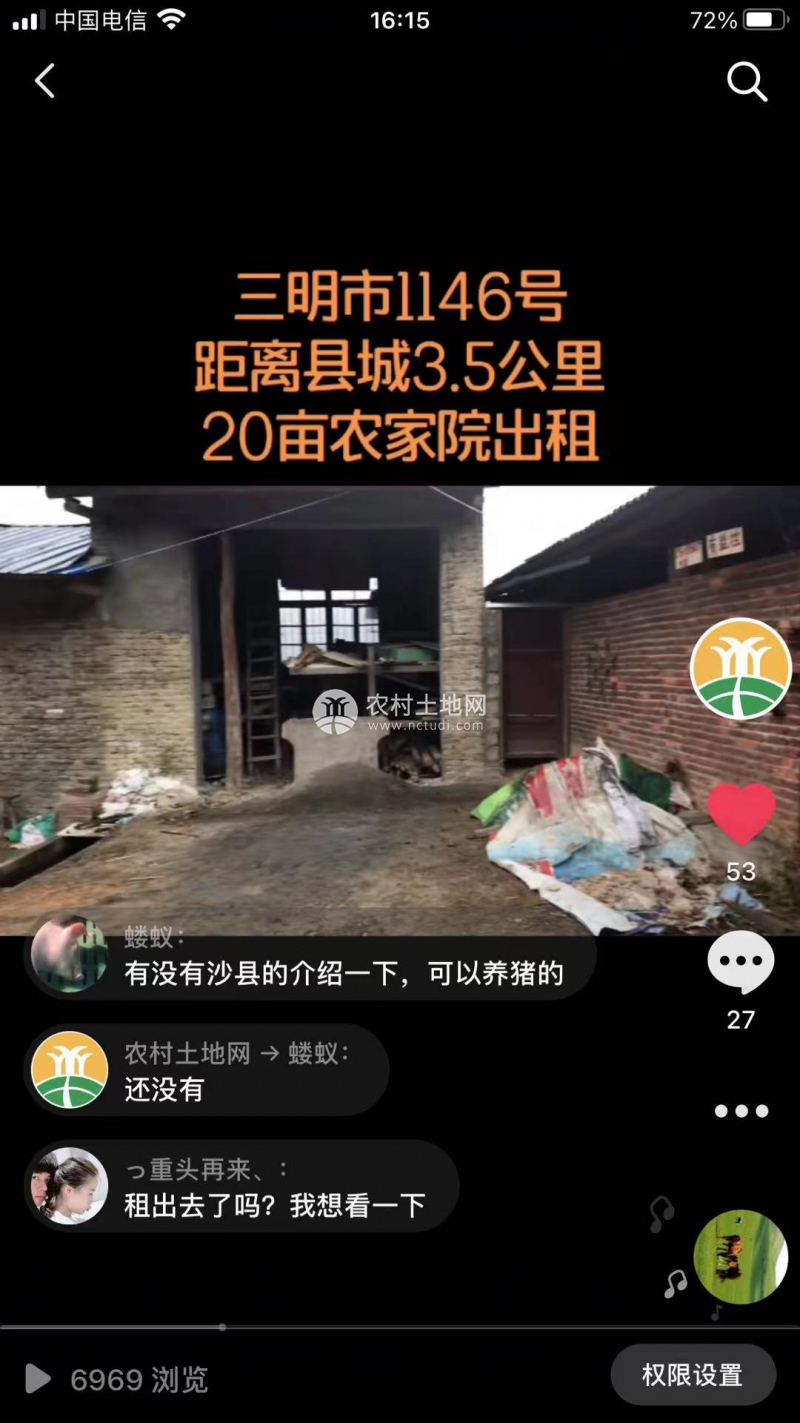Open search with the magnifier icon

pos(746,81)
